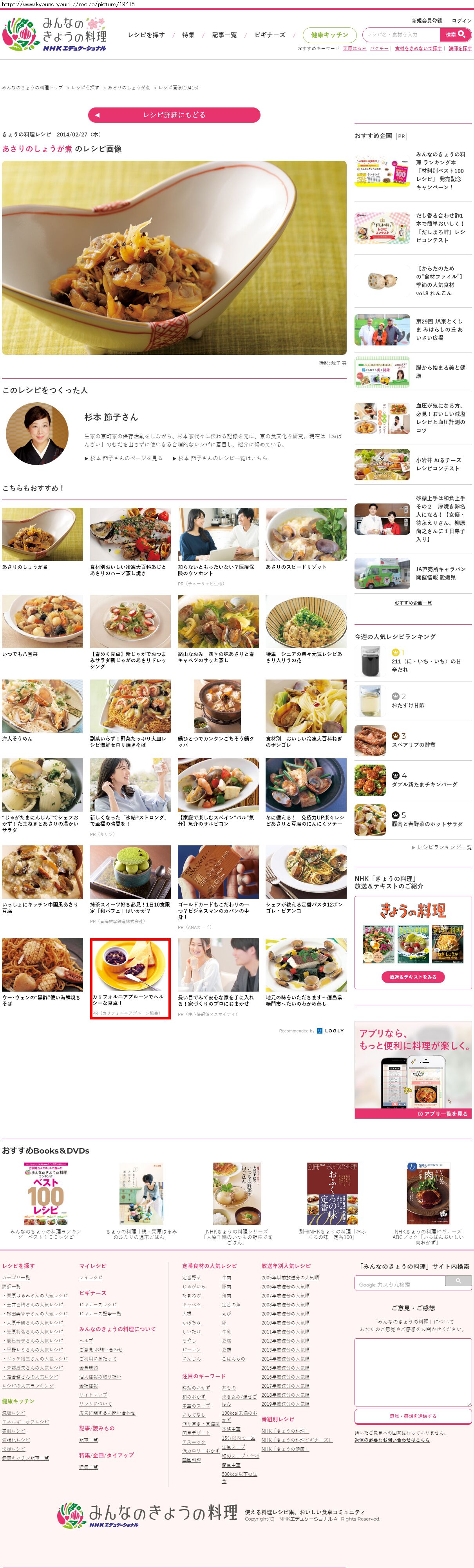Screen dimensions: 474x1568
Task: Open the ログイン link
Action: (461, 21)
